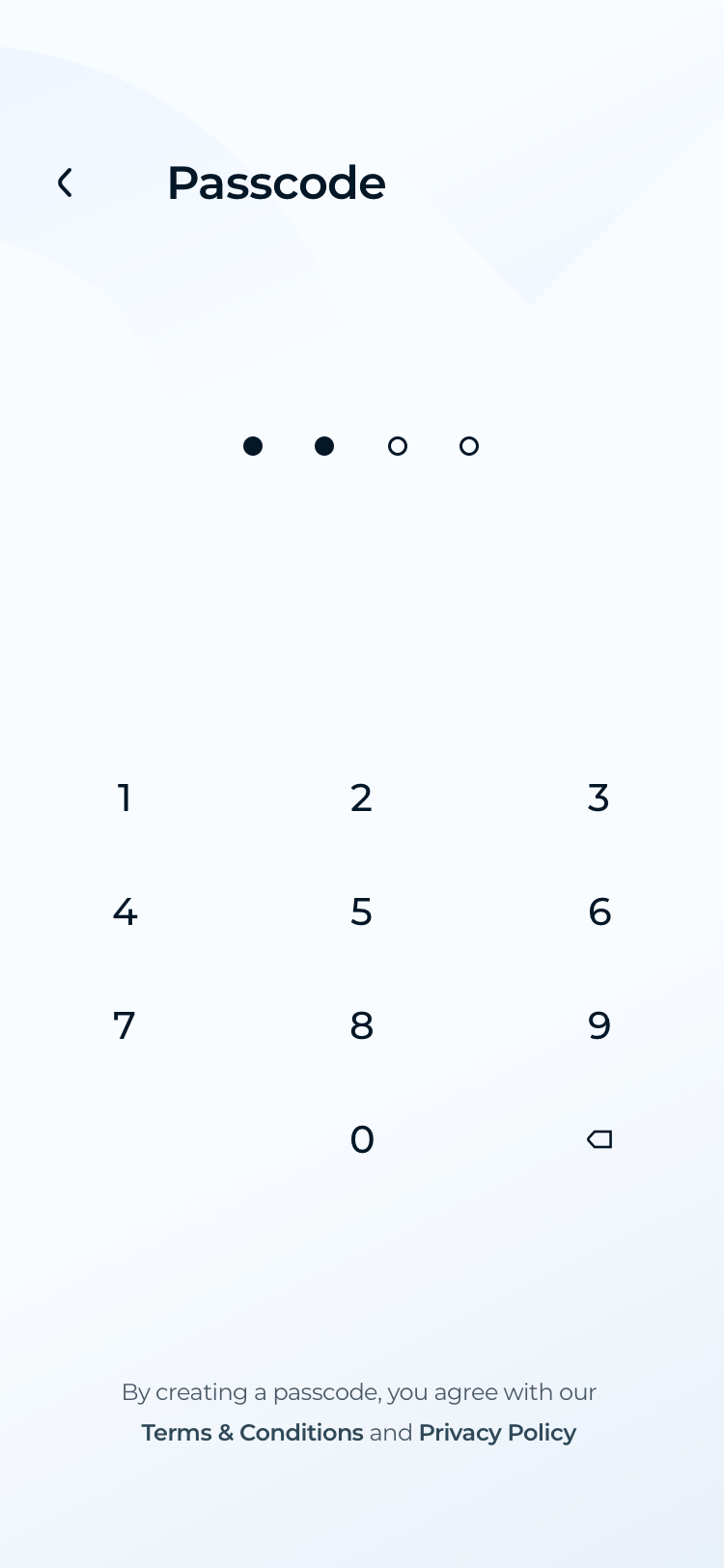Click the first filled passcode dot
This screenshot has height=1568, width=724.
(253, 446)
